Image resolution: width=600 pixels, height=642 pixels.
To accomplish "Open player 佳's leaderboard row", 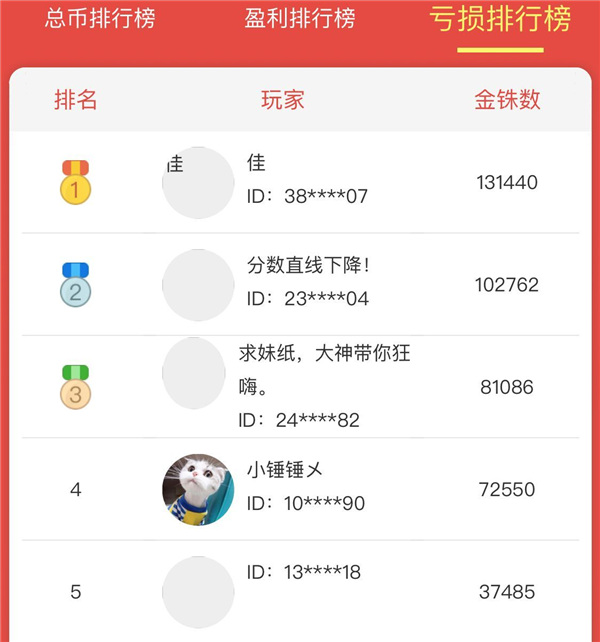I will (x=300, y=182).
